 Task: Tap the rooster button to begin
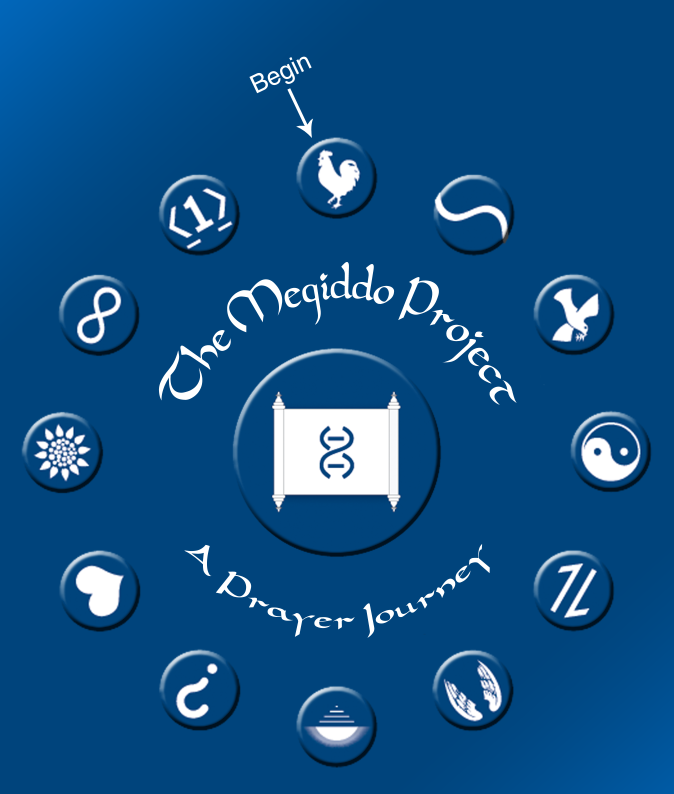click(x=337, y=175)
